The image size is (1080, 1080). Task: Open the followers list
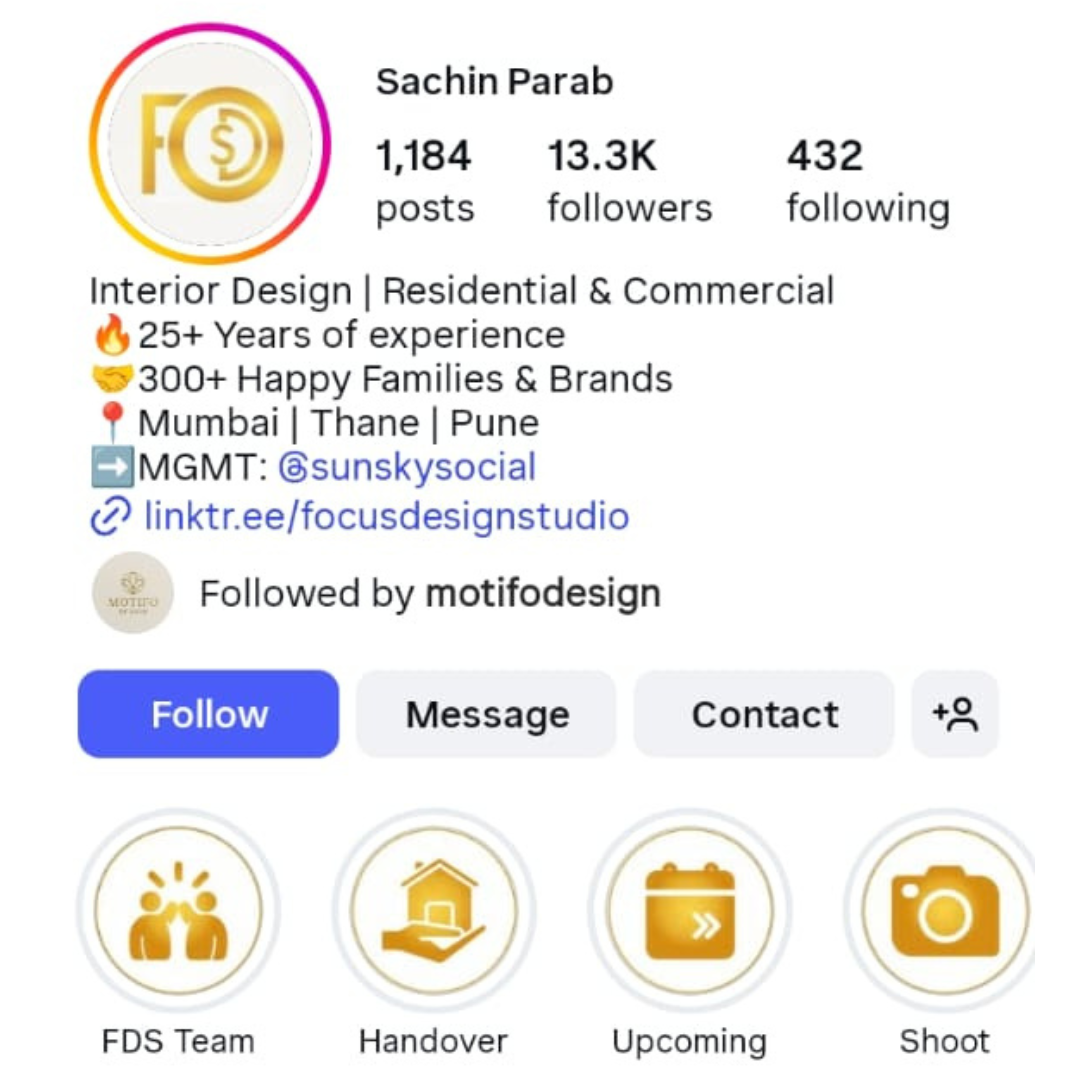[x=629, y=181]
